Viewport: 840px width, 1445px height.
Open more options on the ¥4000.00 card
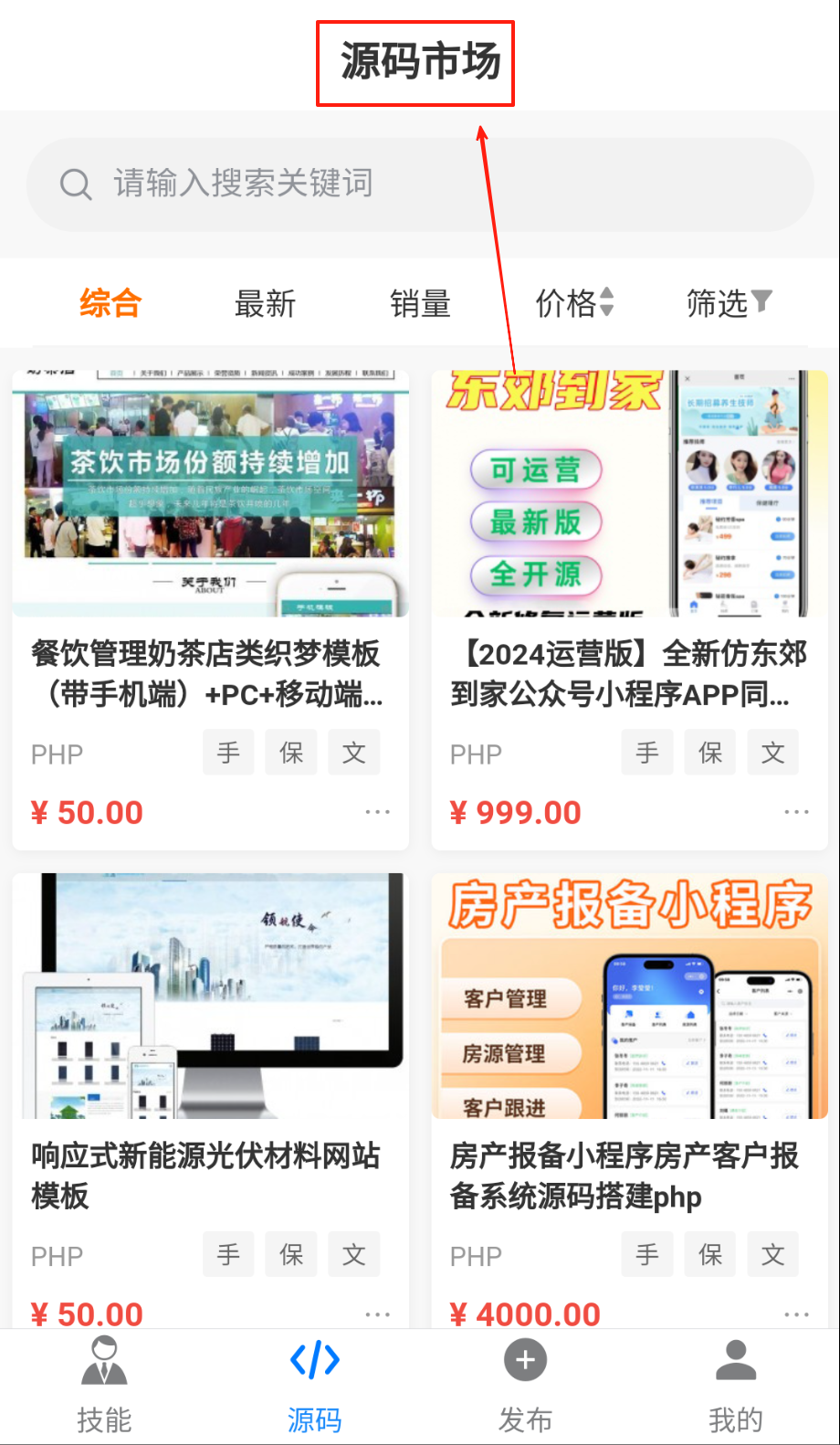pos(796,1314)
